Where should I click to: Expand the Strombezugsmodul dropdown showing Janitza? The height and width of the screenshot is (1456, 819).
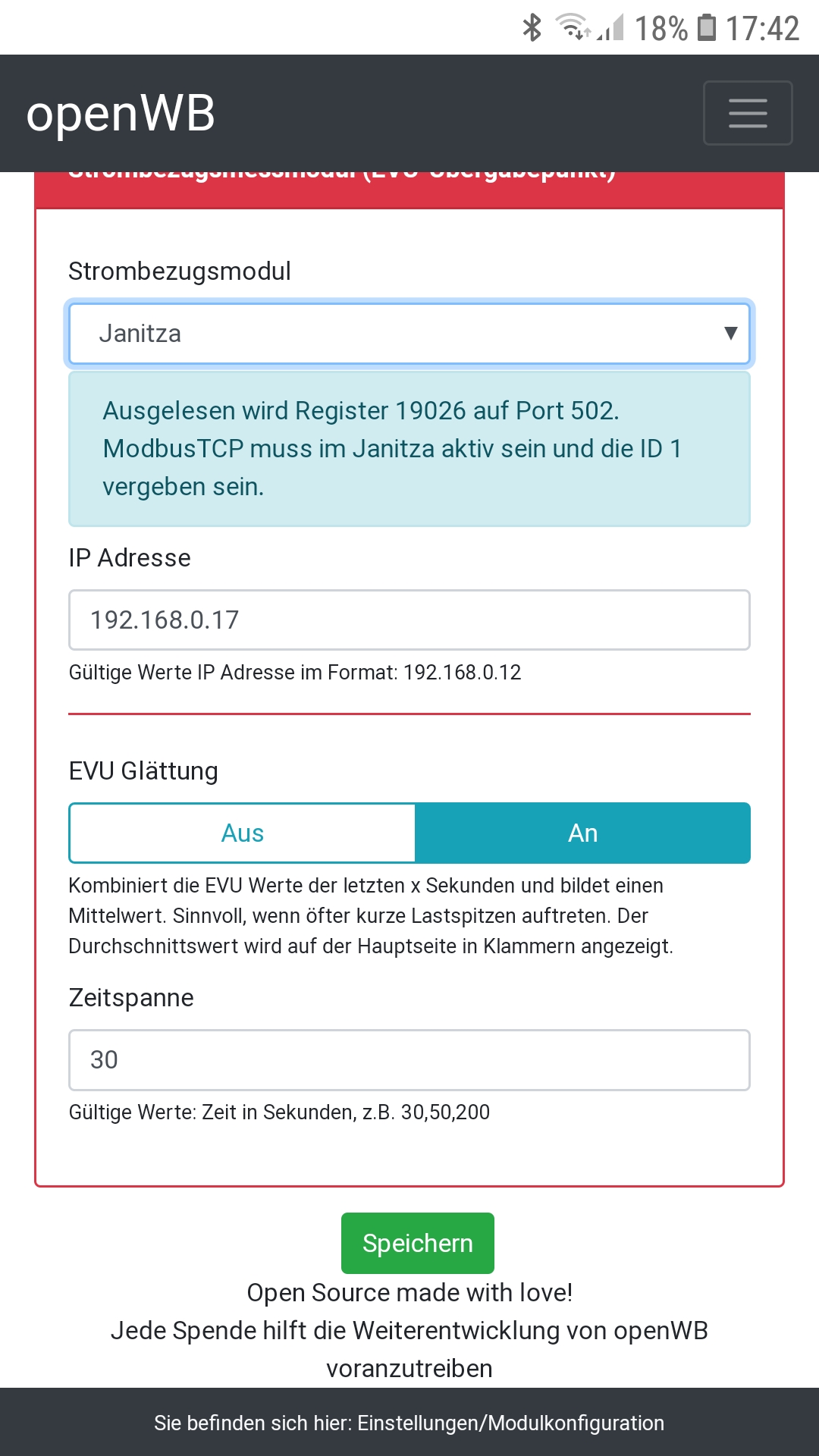(x=409, y=334)
